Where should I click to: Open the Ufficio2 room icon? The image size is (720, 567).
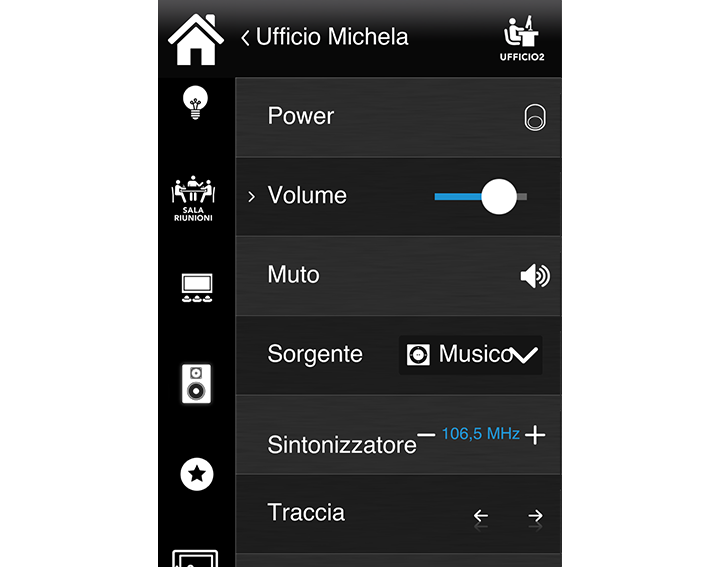click(521, 38)
